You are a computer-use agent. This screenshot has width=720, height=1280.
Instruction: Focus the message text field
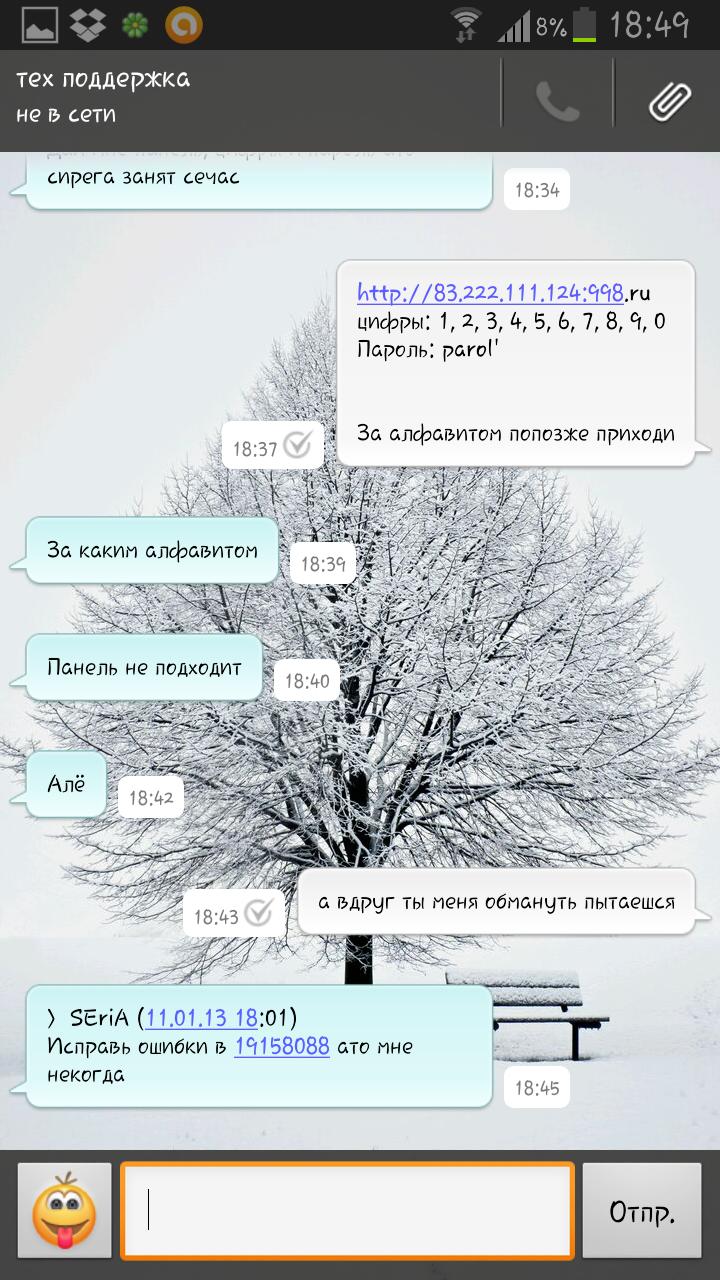click(x=347, y=1210)
